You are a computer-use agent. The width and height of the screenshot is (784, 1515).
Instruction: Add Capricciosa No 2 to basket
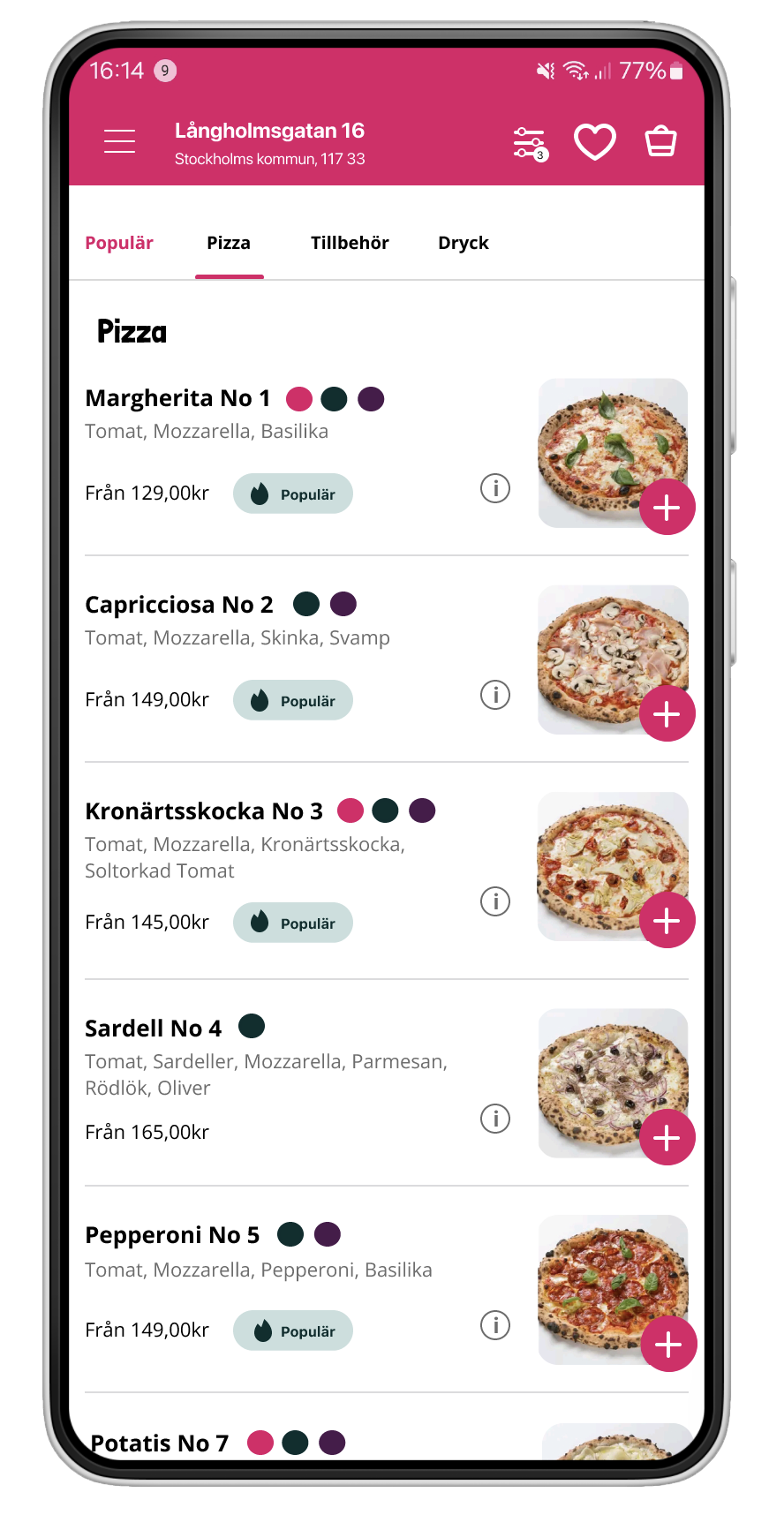click(x=667, y=713)
